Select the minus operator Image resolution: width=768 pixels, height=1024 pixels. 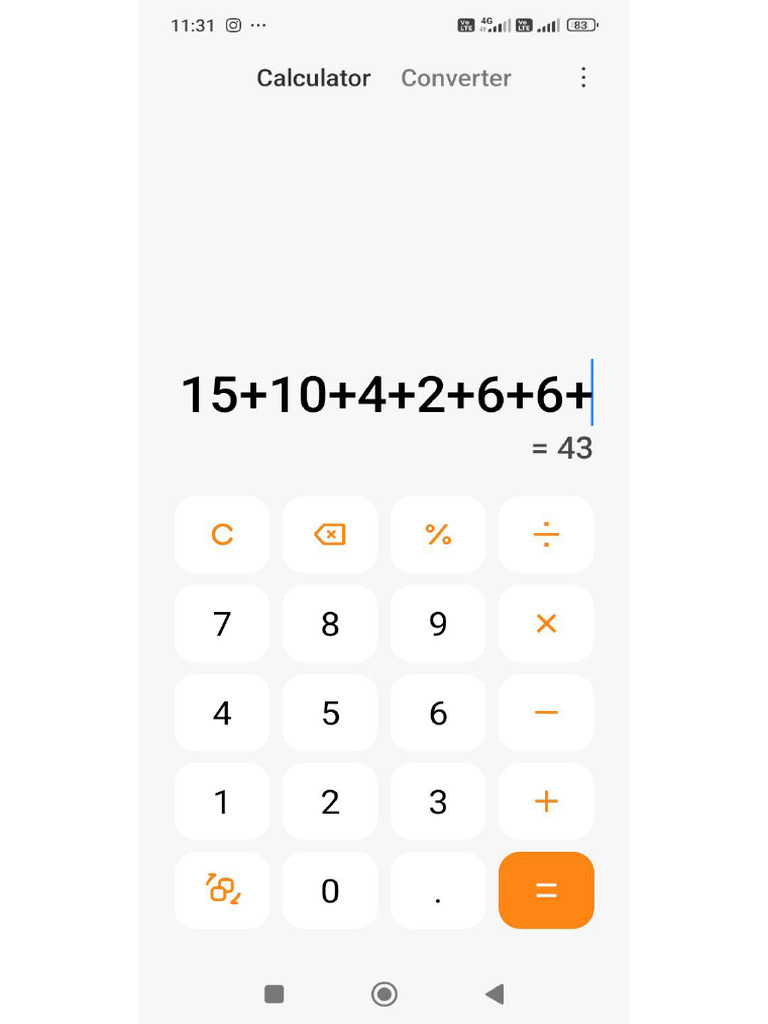[546, 712]
